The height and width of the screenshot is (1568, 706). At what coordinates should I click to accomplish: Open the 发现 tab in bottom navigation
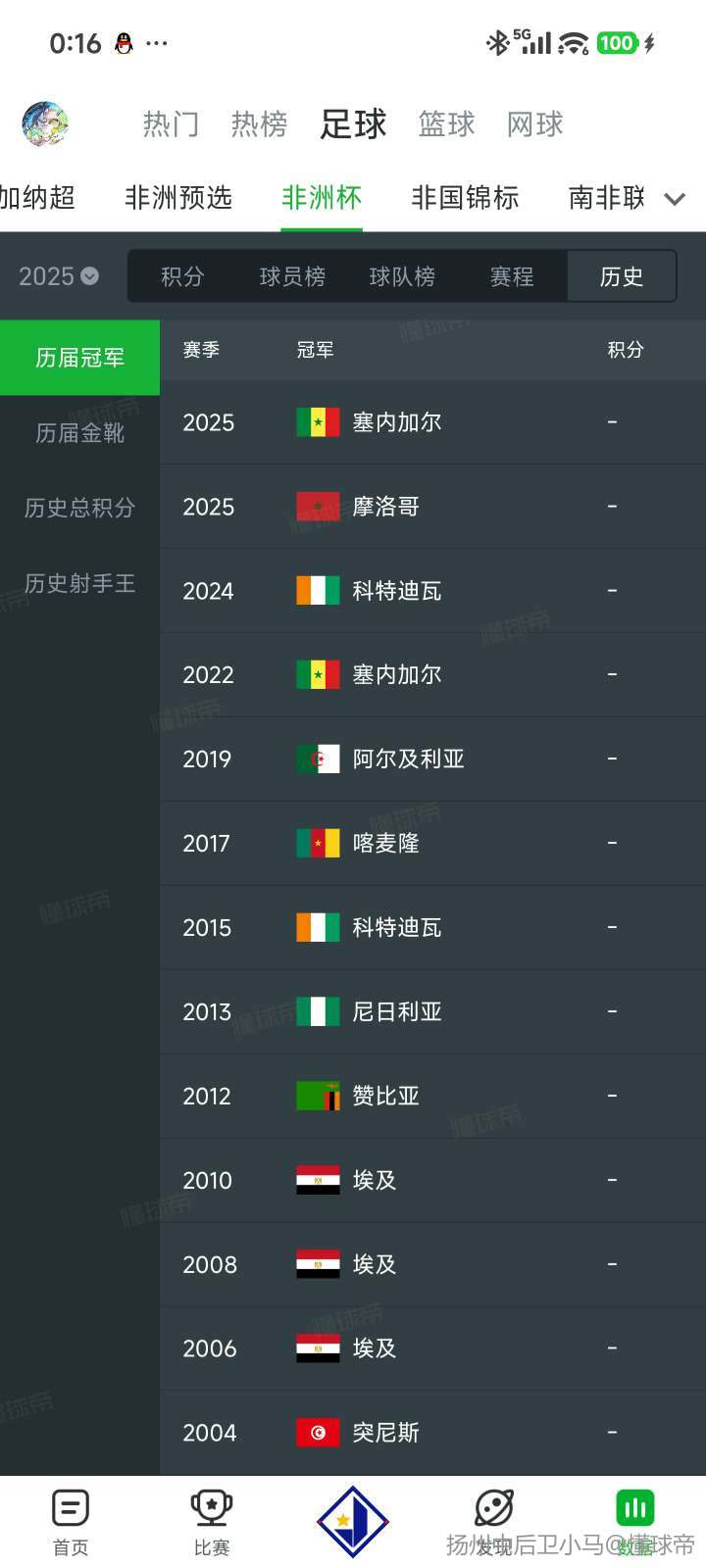click(x=494, y=1522)
